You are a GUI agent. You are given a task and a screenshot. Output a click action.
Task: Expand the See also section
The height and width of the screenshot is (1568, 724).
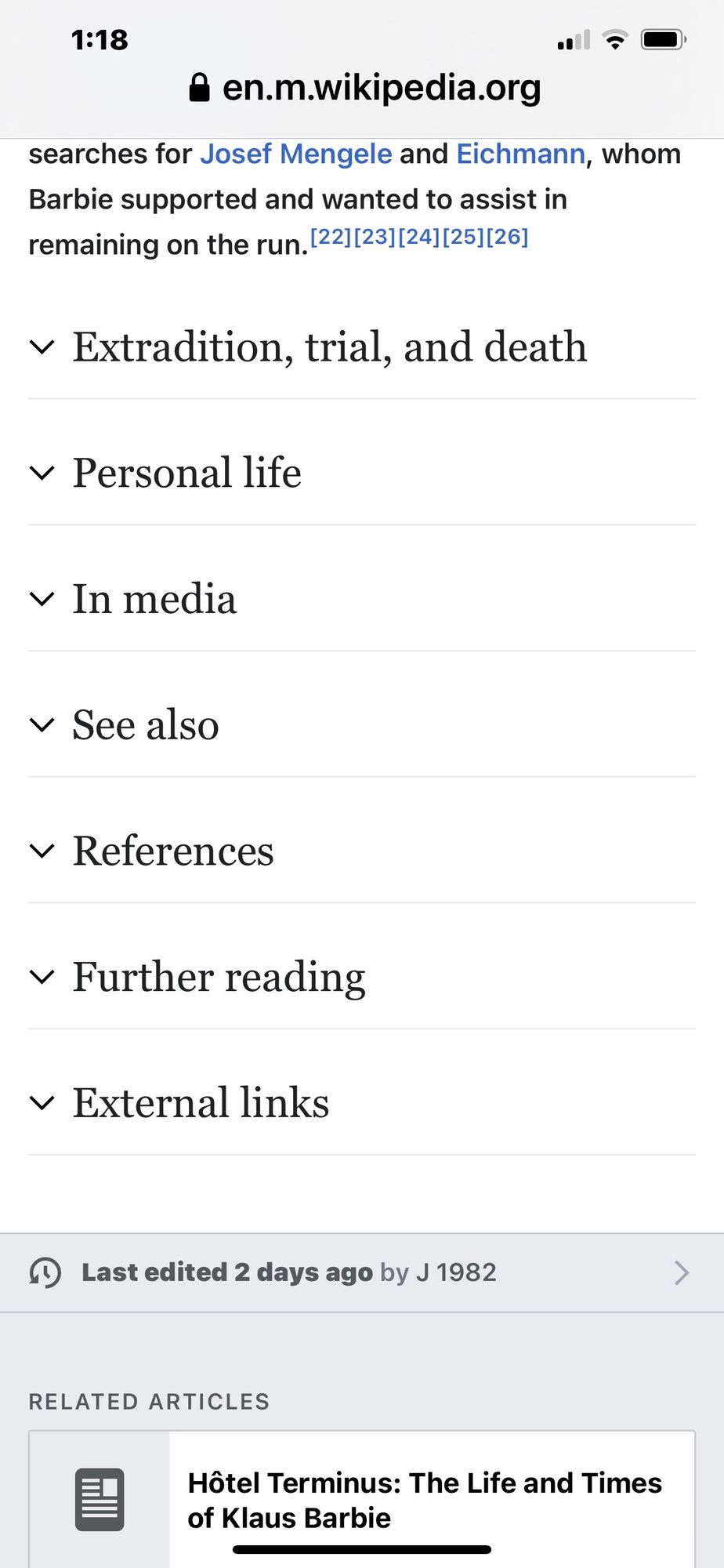[x=146, y=724]
